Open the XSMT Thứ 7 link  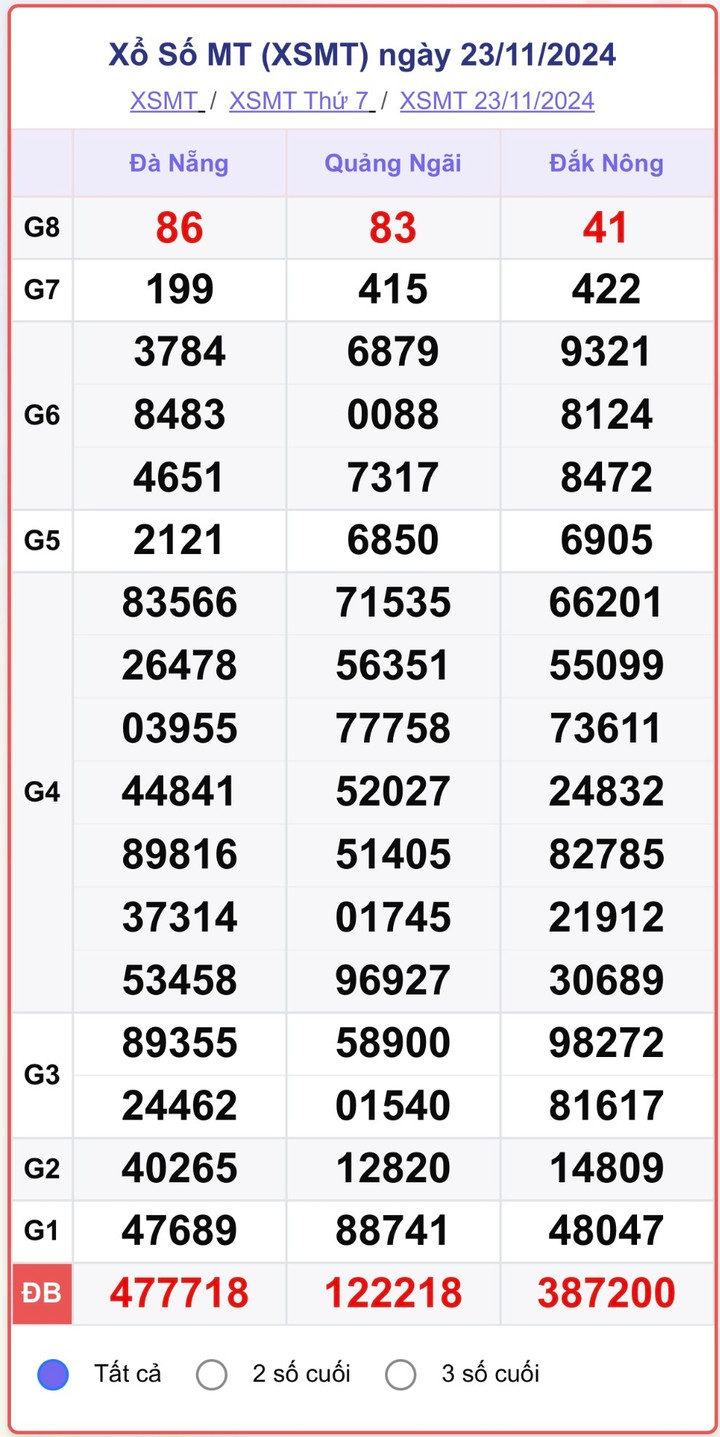(300, 101)
